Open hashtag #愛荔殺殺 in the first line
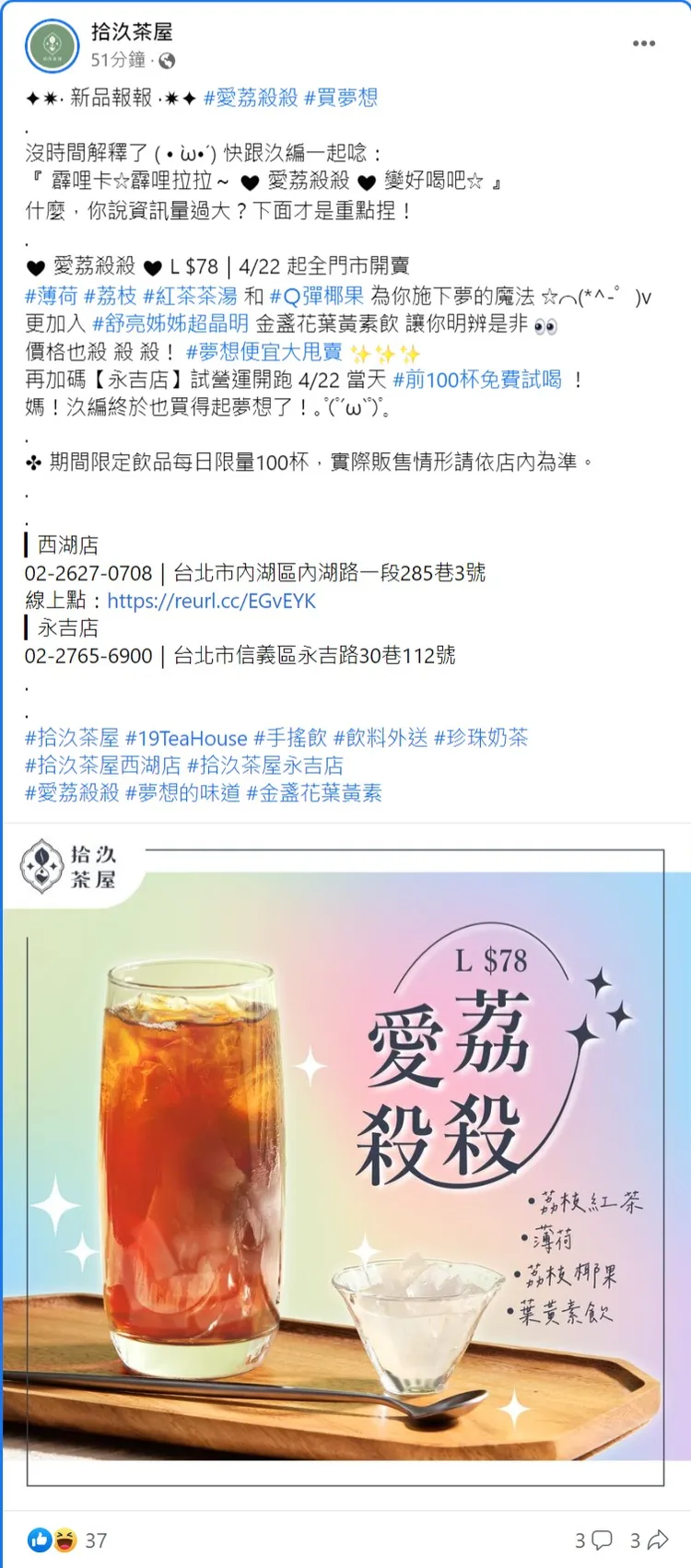691x1568 pixels. pos(251,98)
